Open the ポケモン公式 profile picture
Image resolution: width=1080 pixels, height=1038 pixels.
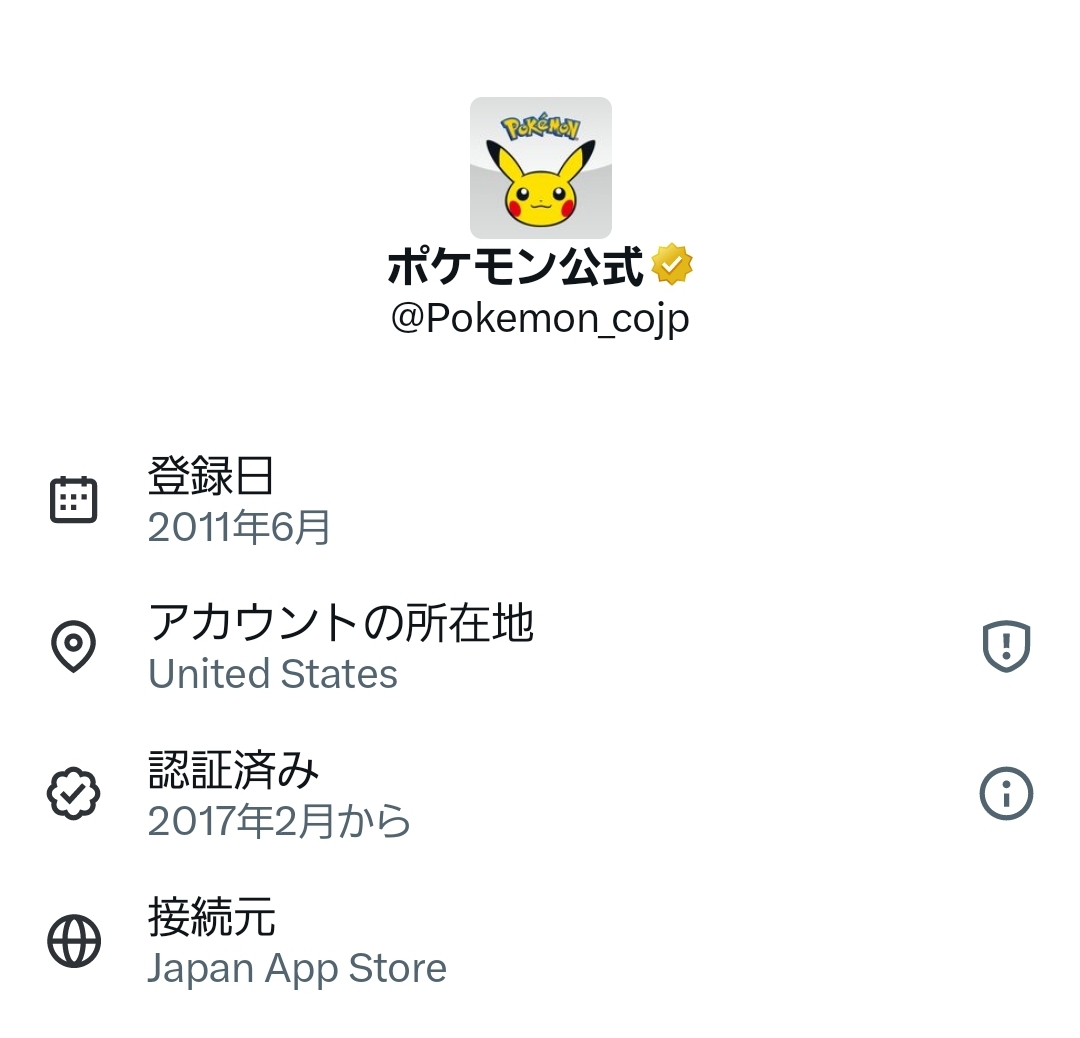point(540,167)
